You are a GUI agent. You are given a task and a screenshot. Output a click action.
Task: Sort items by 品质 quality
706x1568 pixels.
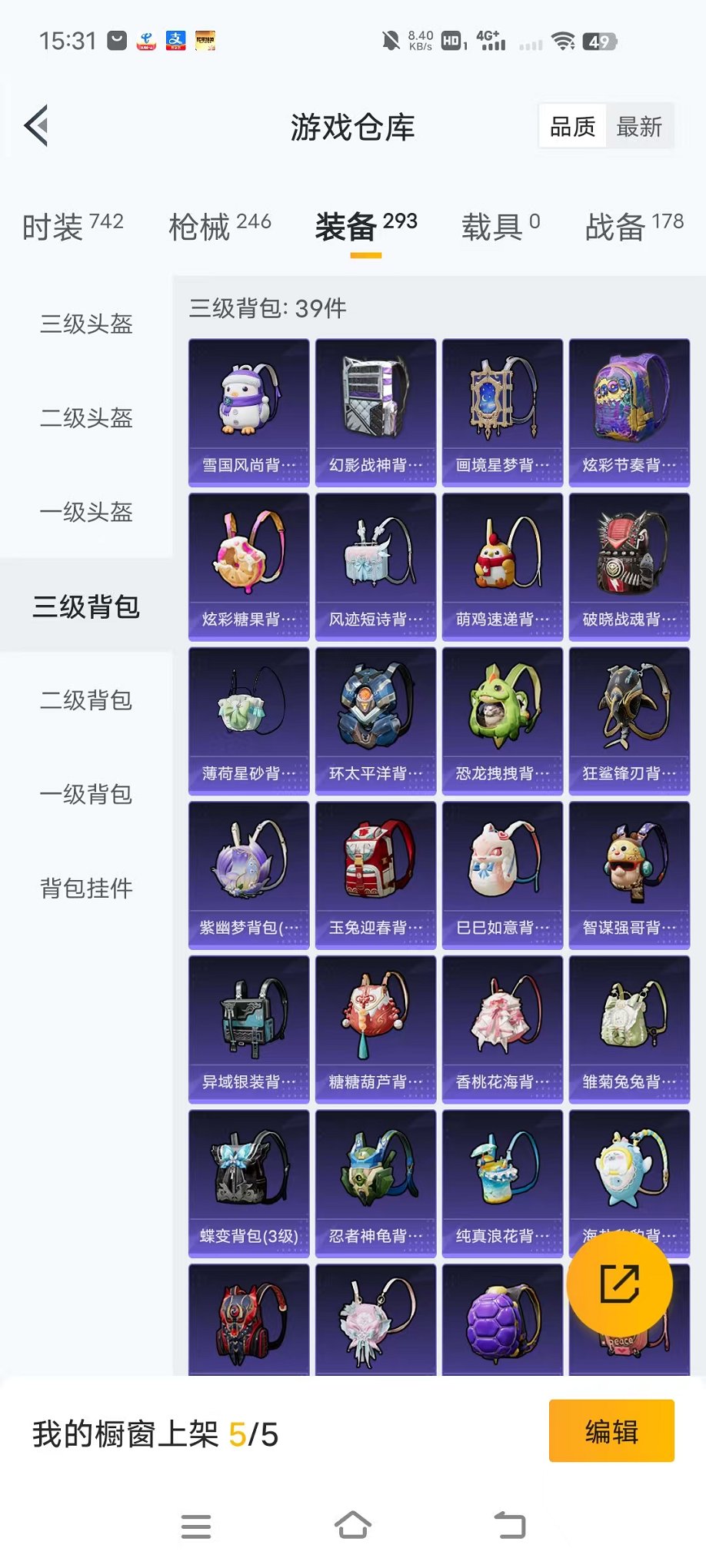571,125
